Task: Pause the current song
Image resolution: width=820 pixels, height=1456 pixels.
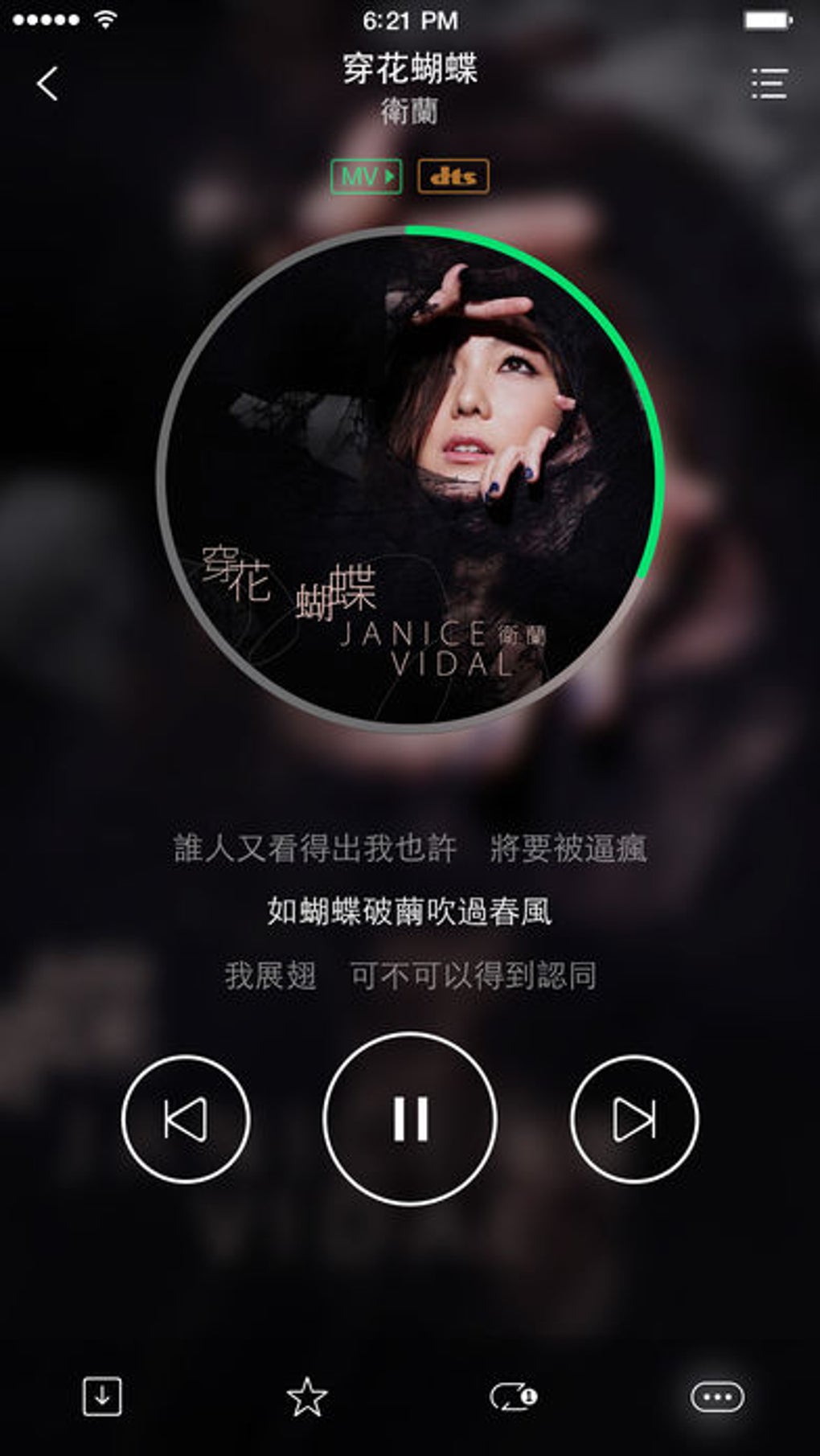Action: coord(410,1118)
